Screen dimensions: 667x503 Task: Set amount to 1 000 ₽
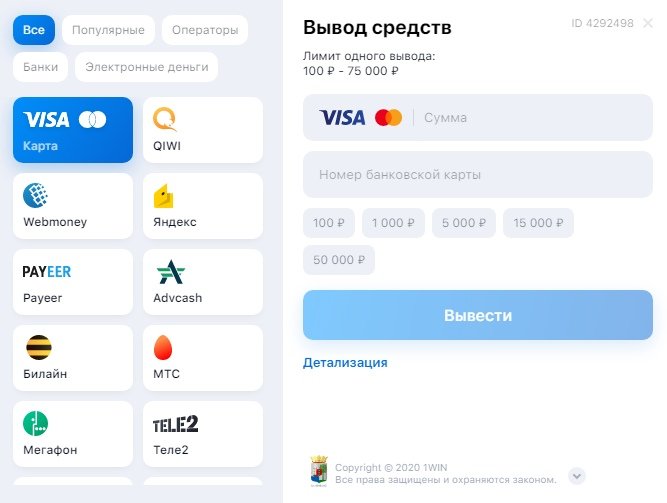pos(393,223)
